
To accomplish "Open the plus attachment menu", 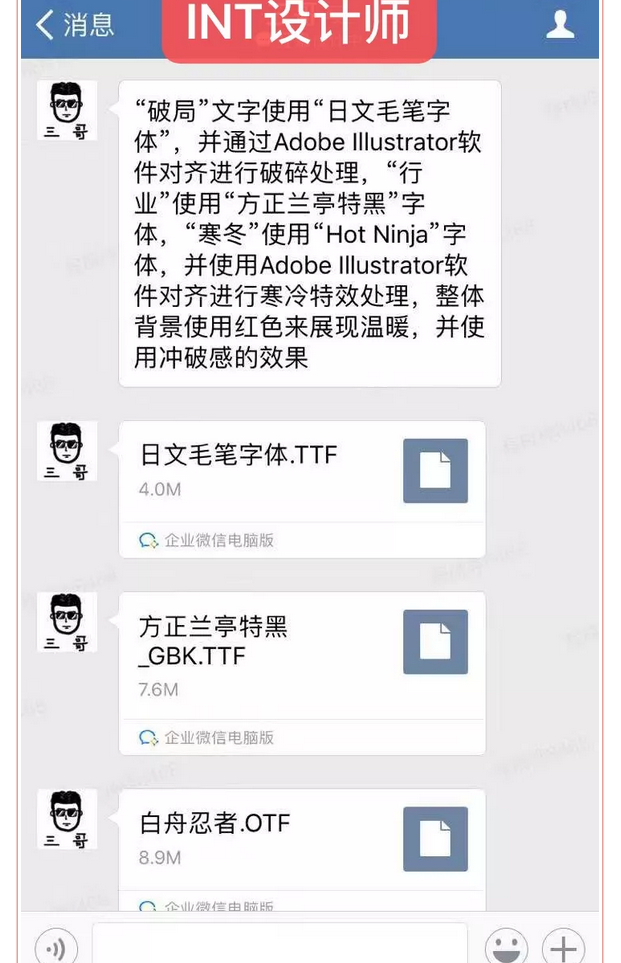I will click(563, 946).
